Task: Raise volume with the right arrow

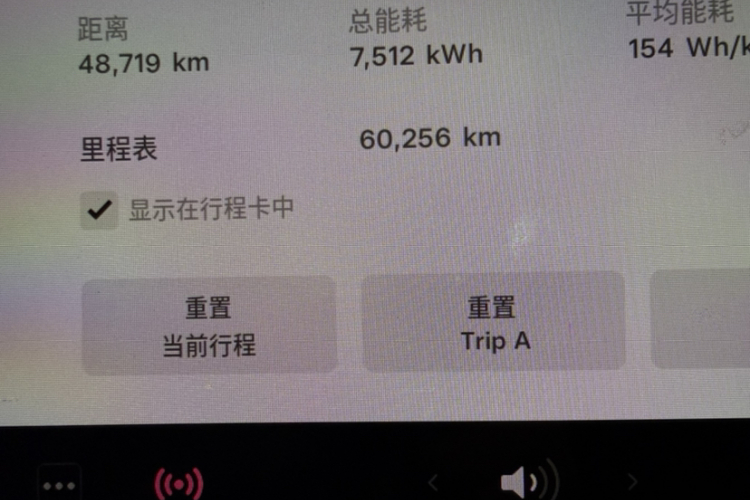Action: click(x=632, y=483)
